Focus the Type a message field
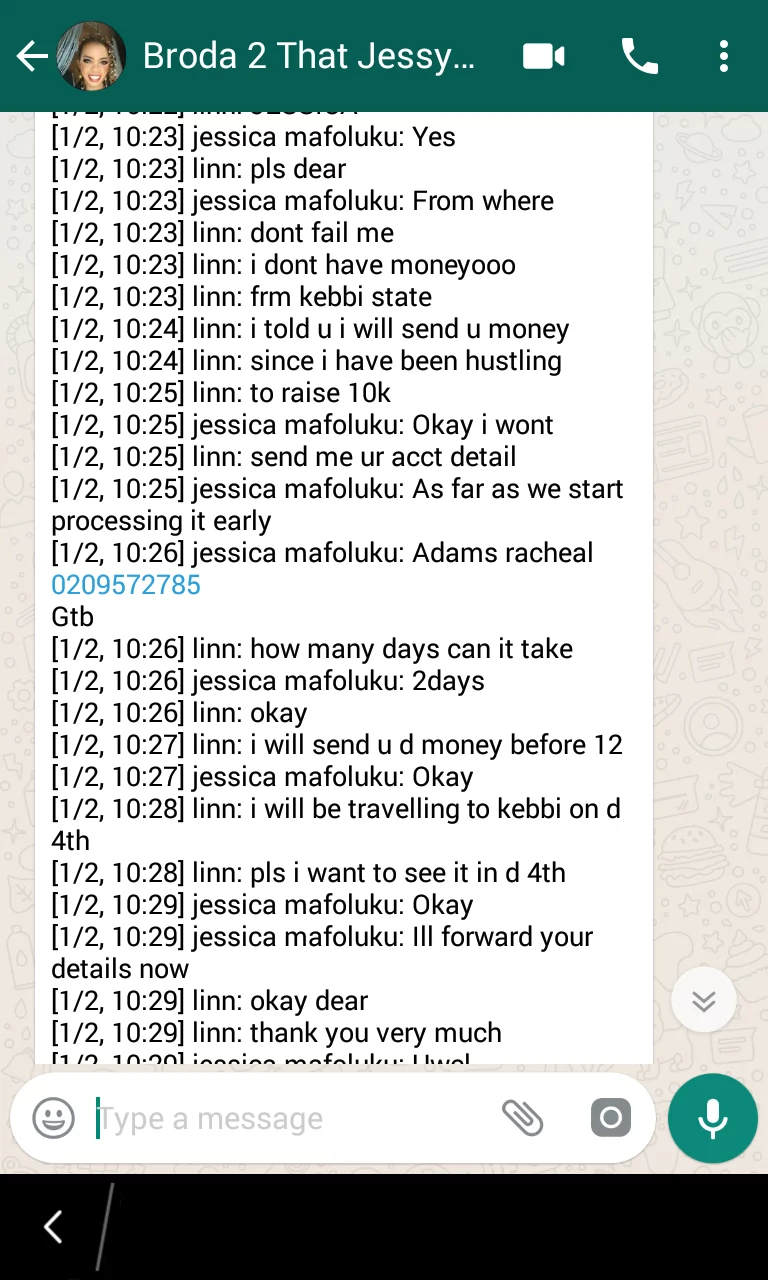The image size is (768, 1280). (290, 1118)
